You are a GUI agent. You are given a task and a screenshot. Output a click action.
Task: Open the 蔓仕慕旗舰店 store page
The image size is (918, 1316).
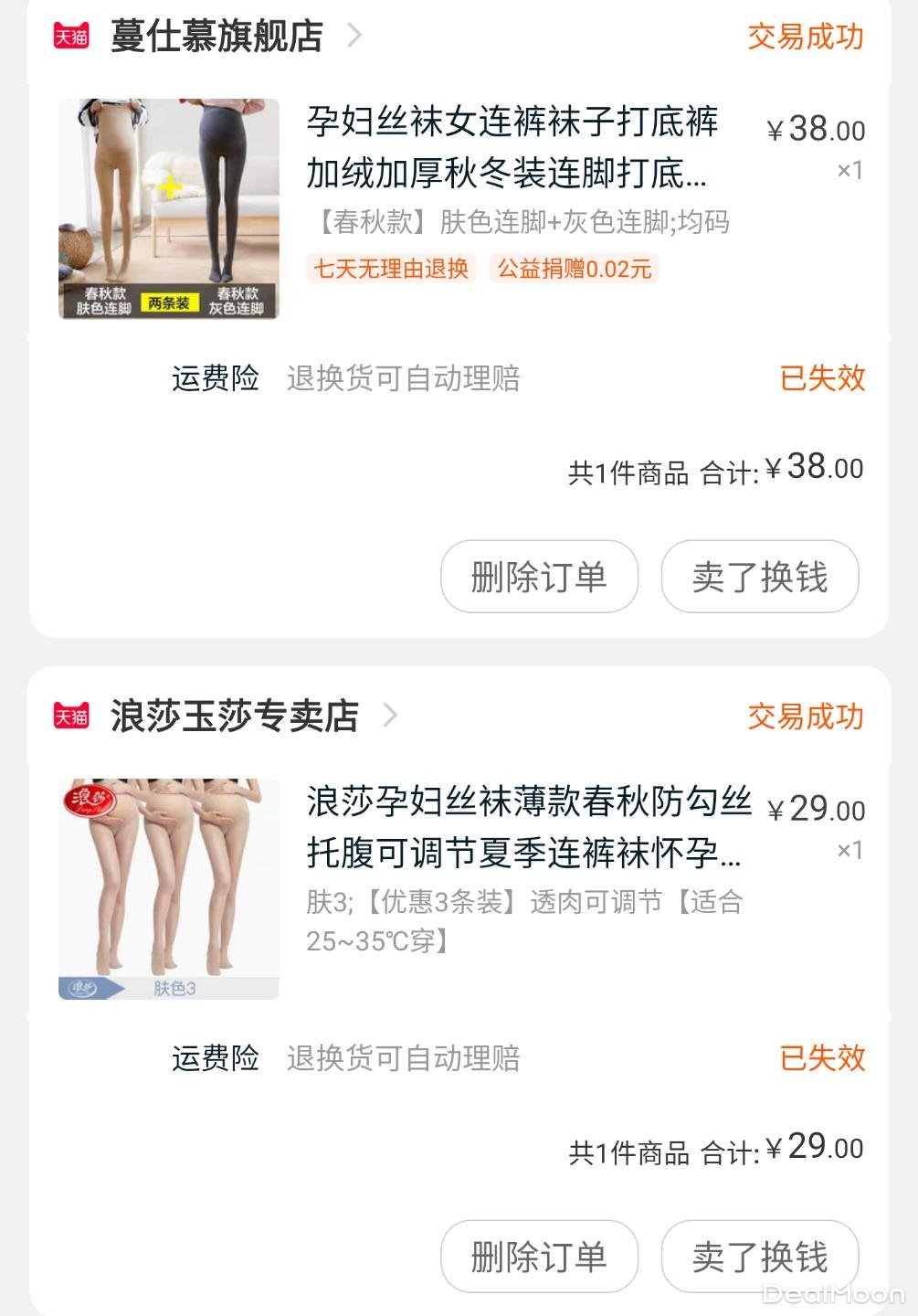coord(216,37)
